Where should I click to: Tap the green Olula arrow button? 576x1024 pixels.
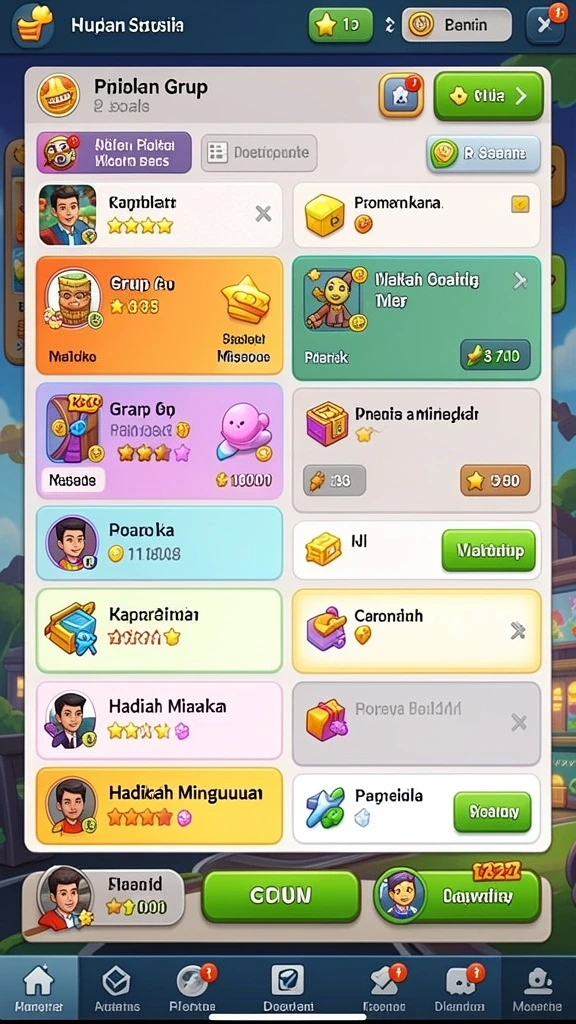tap(488, 97)
